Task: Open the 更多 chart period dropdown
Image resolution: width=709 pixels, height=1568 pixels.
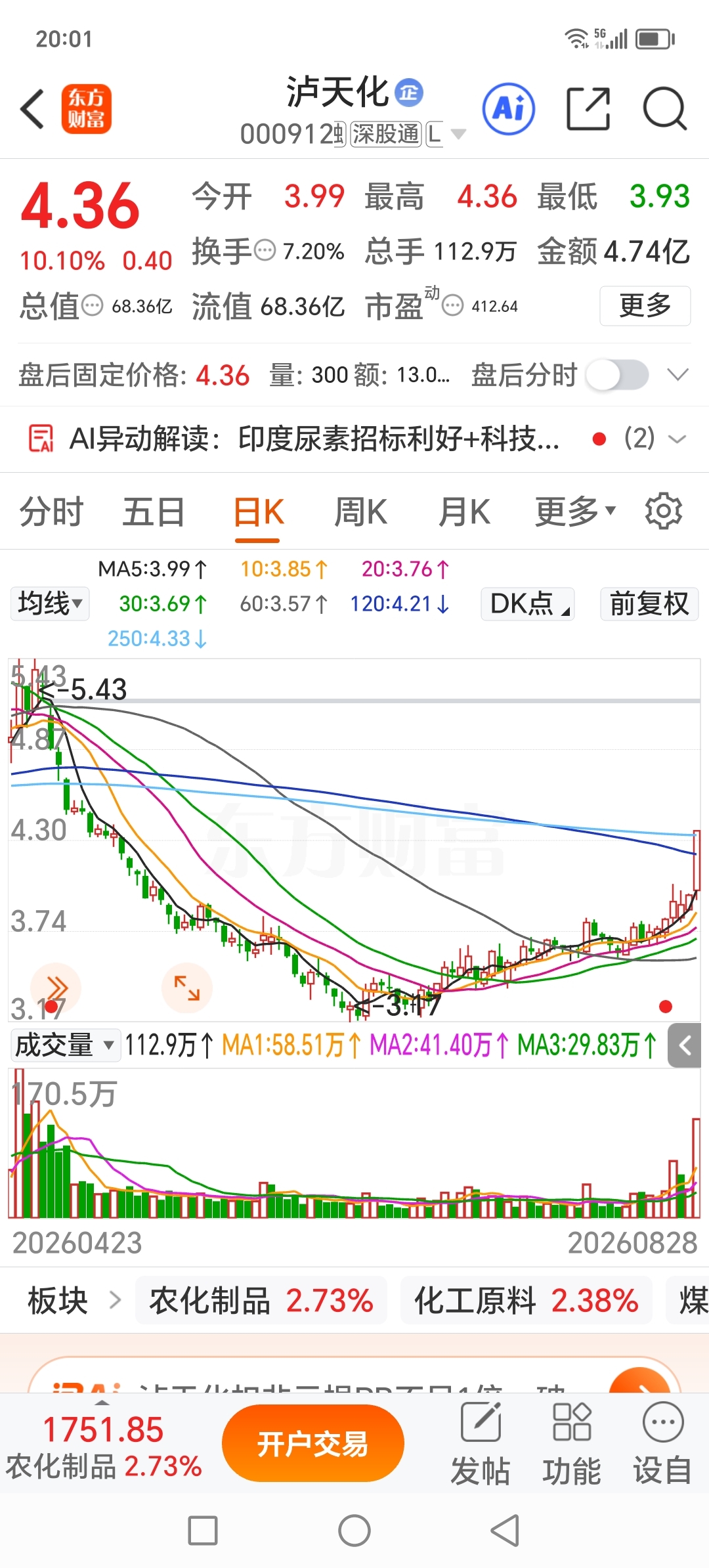Action: click(x=576, y=512)
